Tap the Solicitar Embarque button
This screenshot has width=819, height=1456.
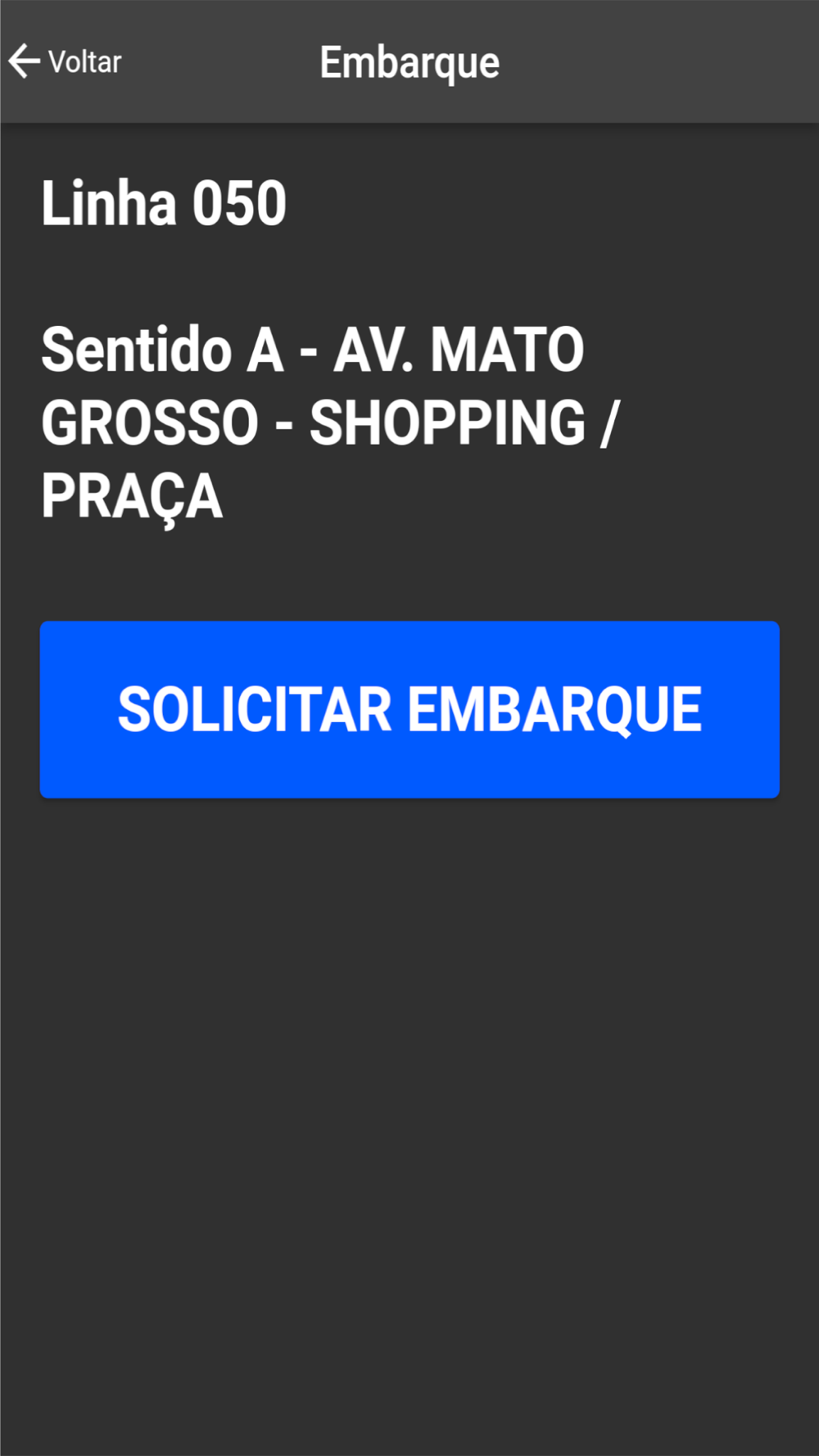pos(409,709)
